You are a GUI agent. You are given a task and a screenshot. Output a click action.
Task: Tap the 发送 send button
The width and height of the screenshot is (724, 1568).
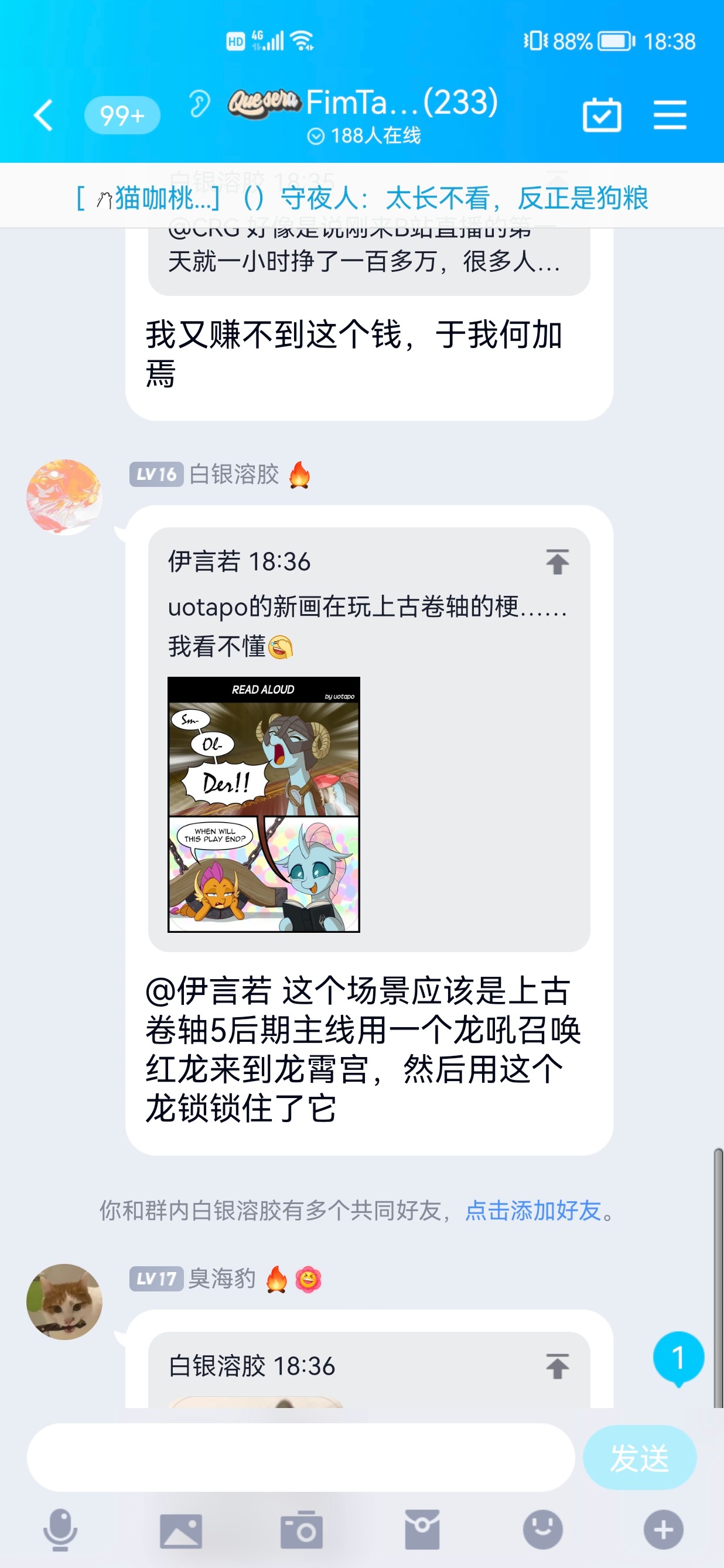pyautogui.click(x=639, y=1457)
